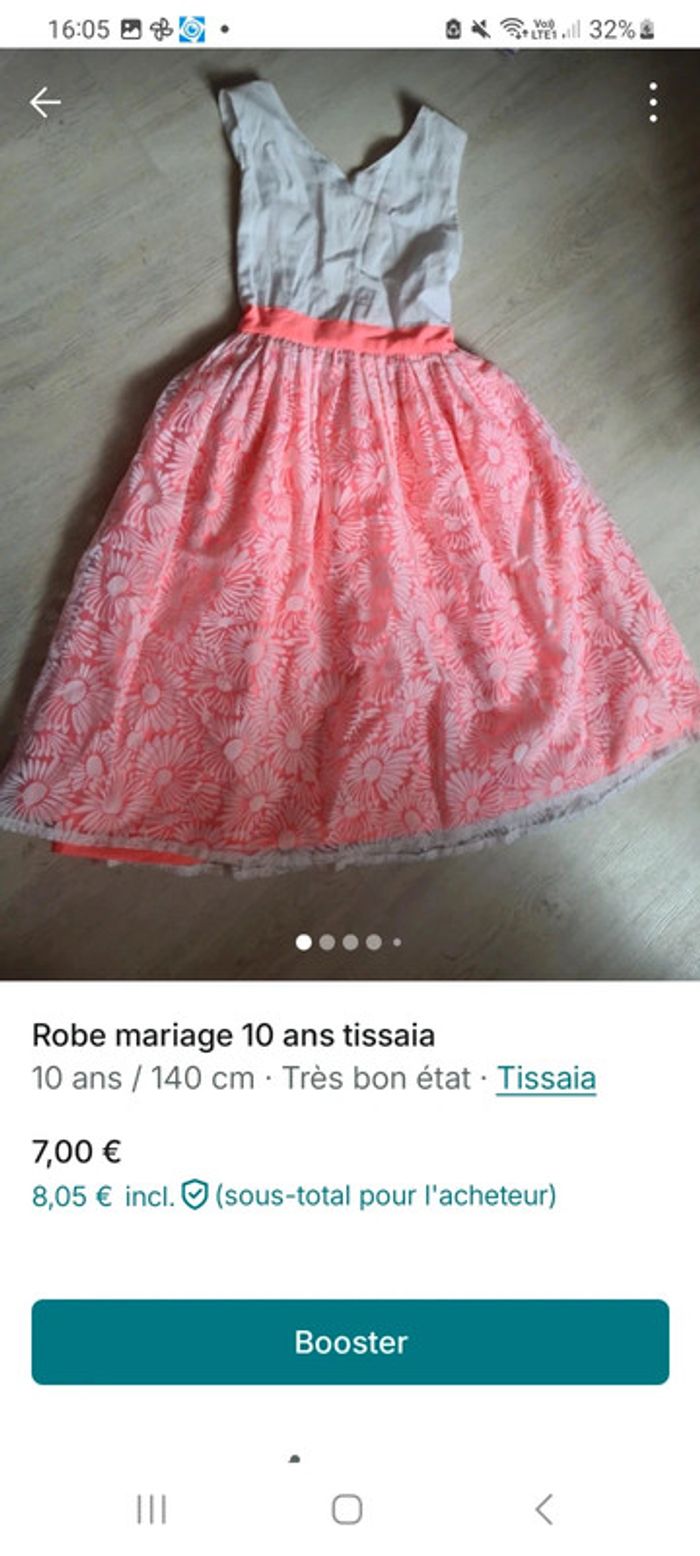700x1556 pixels.
Task: View buyer protection shield info
Action: point(194,1195)
